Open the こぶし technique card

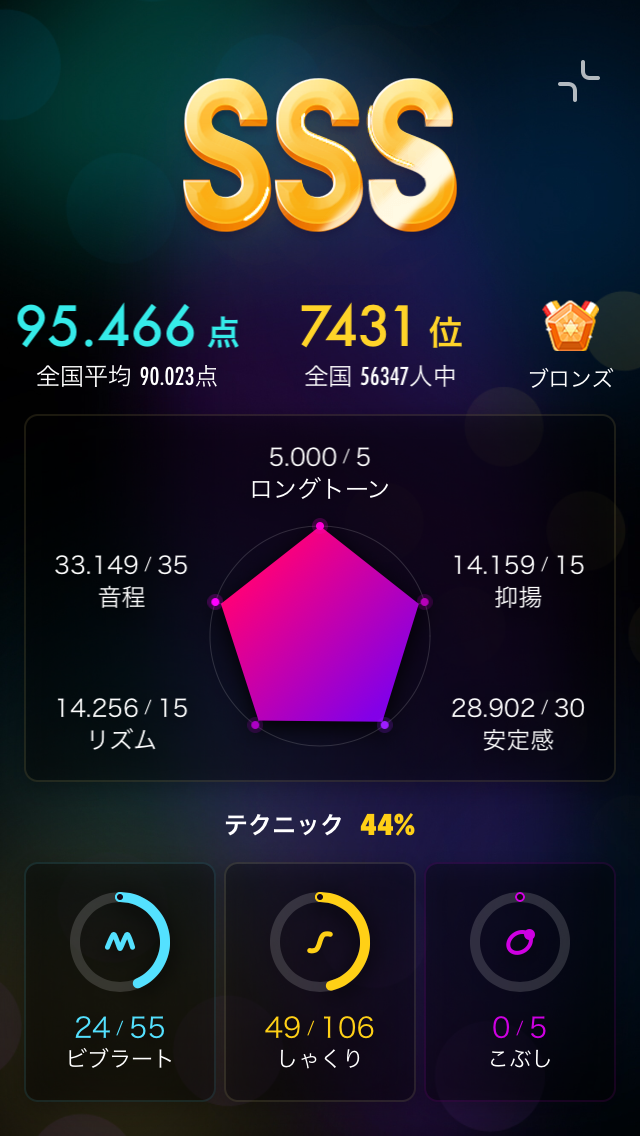[520, 981]
